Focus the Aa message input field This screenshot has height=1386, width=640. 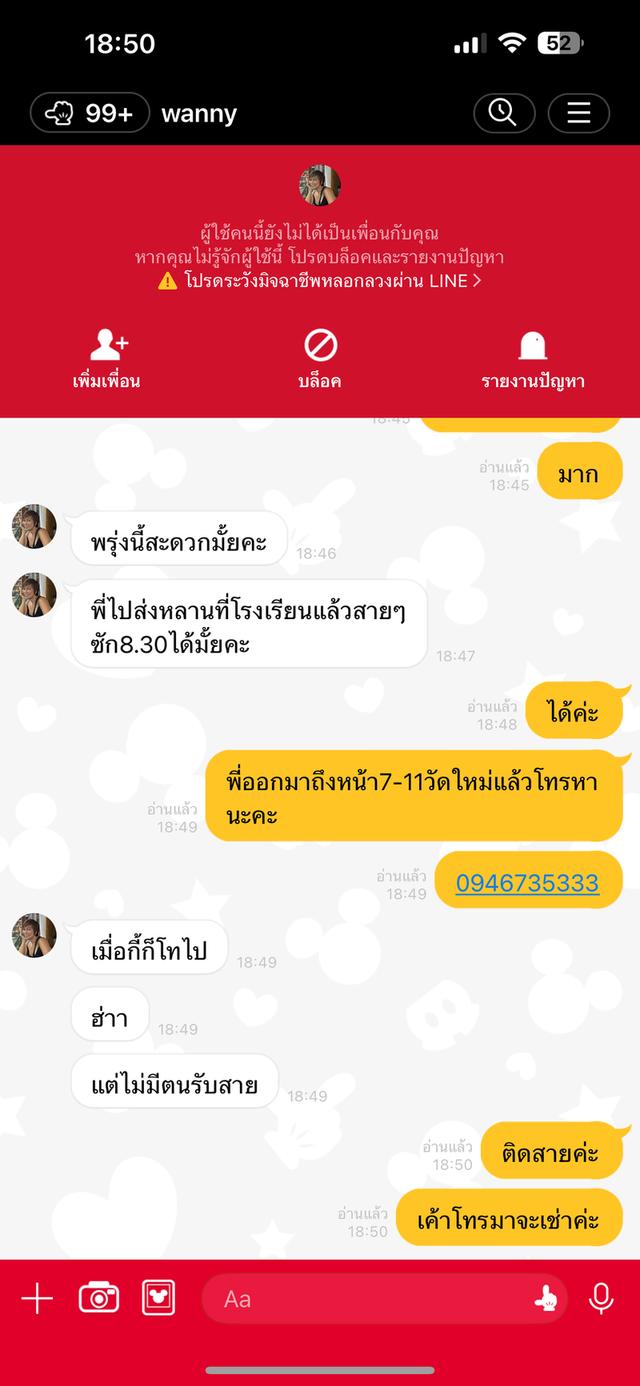coord(370,1299)
